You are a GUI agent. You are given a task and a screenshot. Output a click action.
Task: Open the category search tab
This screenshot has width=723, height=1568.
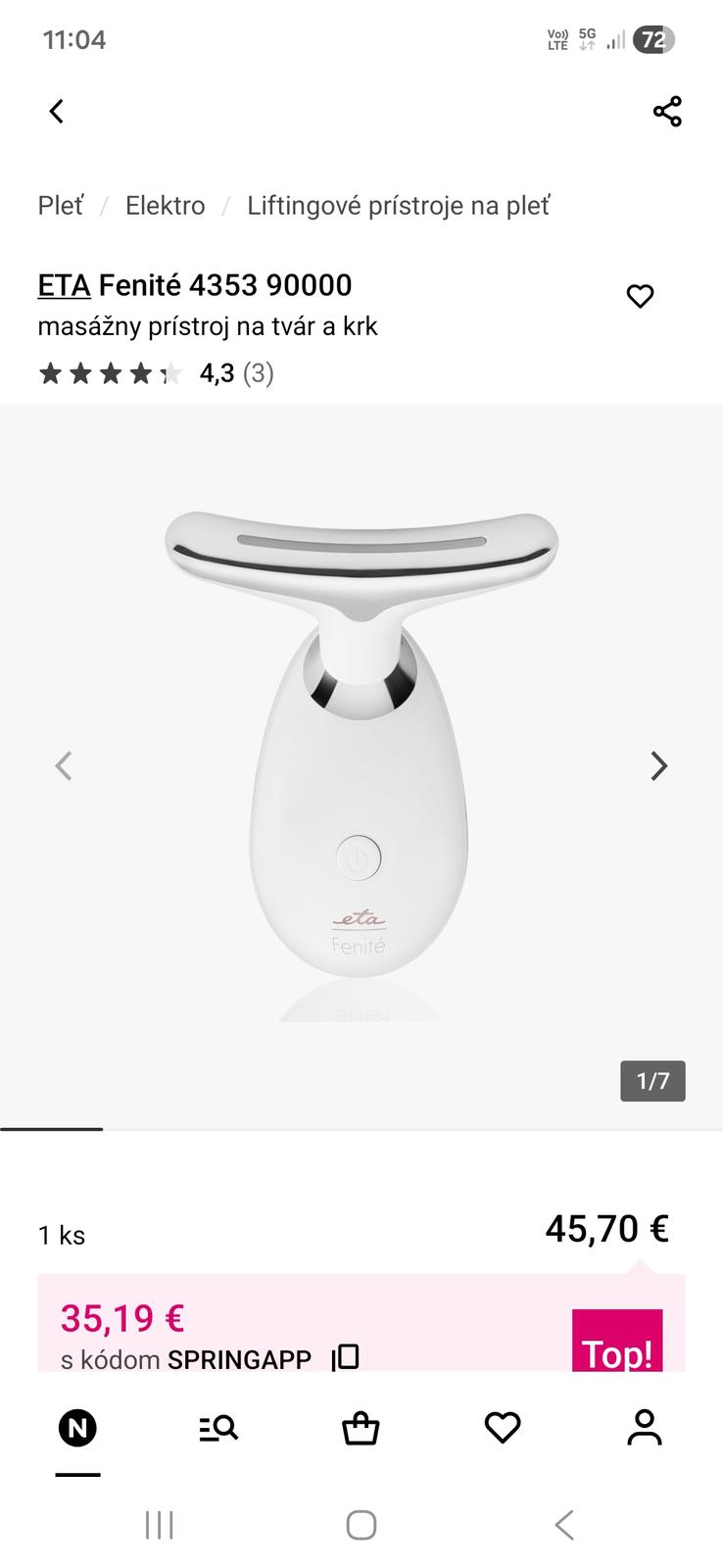[x=218, y=1429]
